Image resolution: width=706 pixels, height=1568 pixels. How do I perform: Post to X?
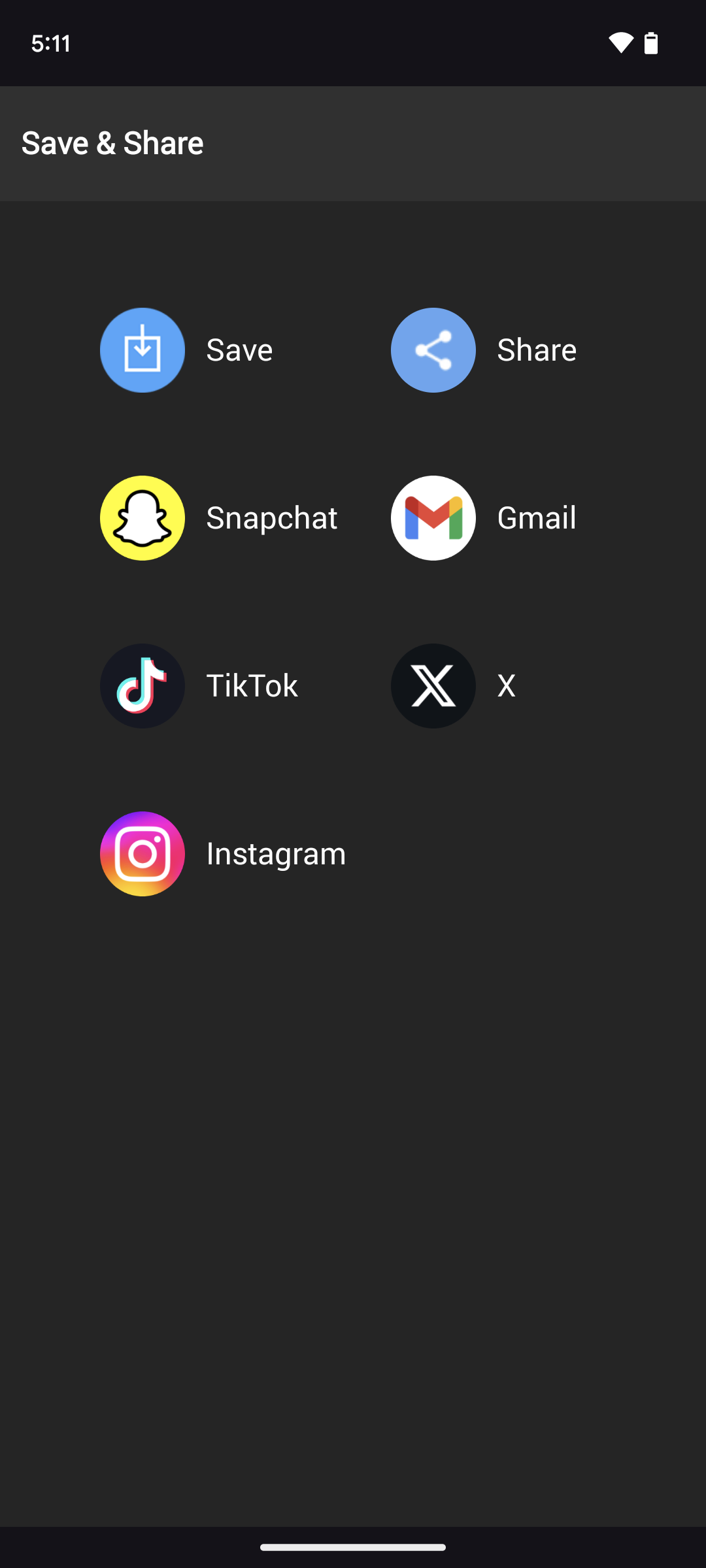pos(433,686)
